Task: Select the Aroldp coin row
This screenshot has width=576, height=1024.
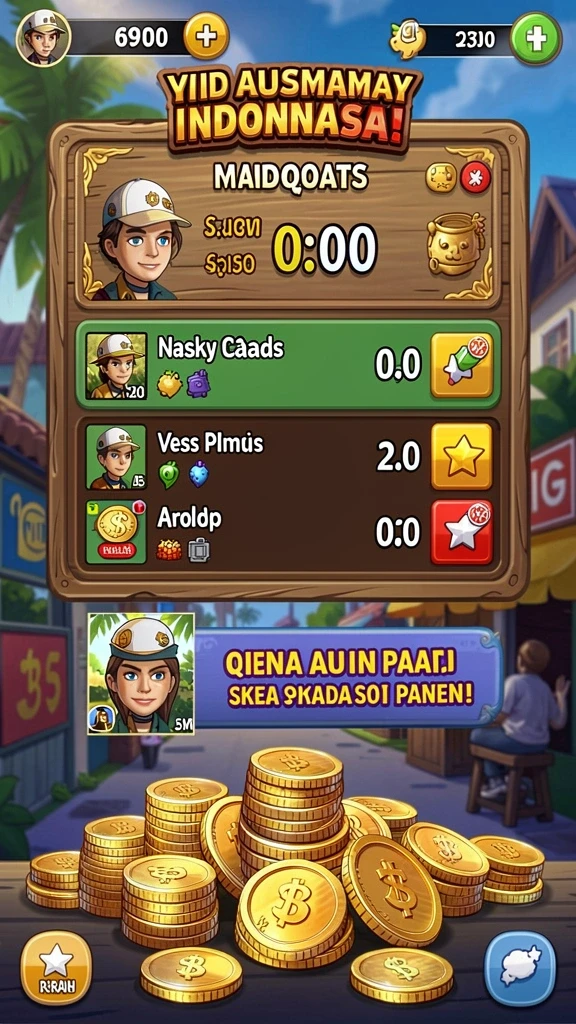Action: pyautogui.click(x=288, y=532)
